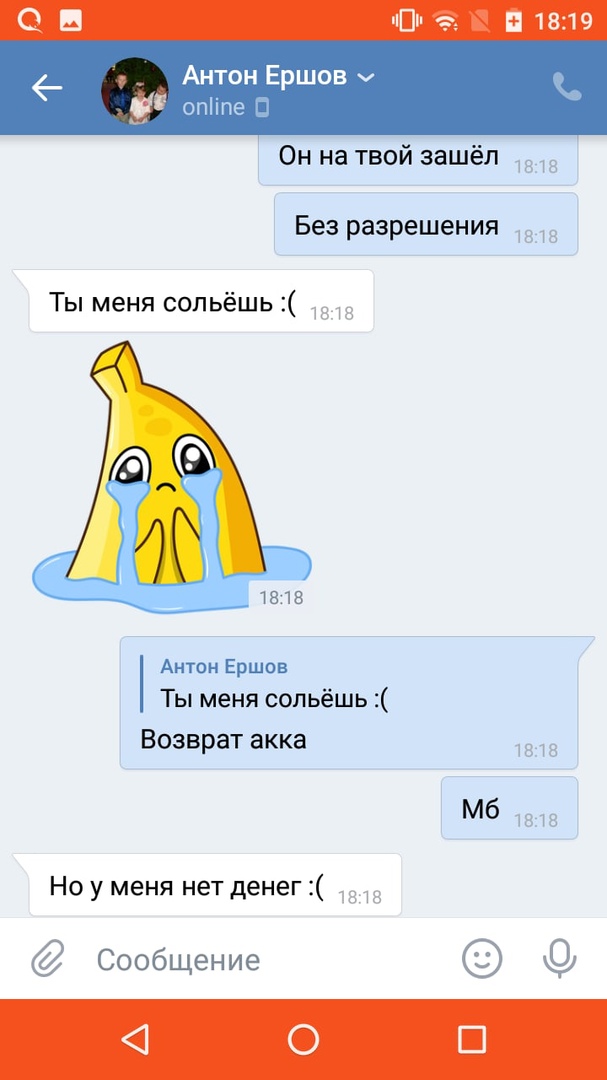Attach a file with the paperclip
This screenshot has width=607, height=1080.
(46, 959)
